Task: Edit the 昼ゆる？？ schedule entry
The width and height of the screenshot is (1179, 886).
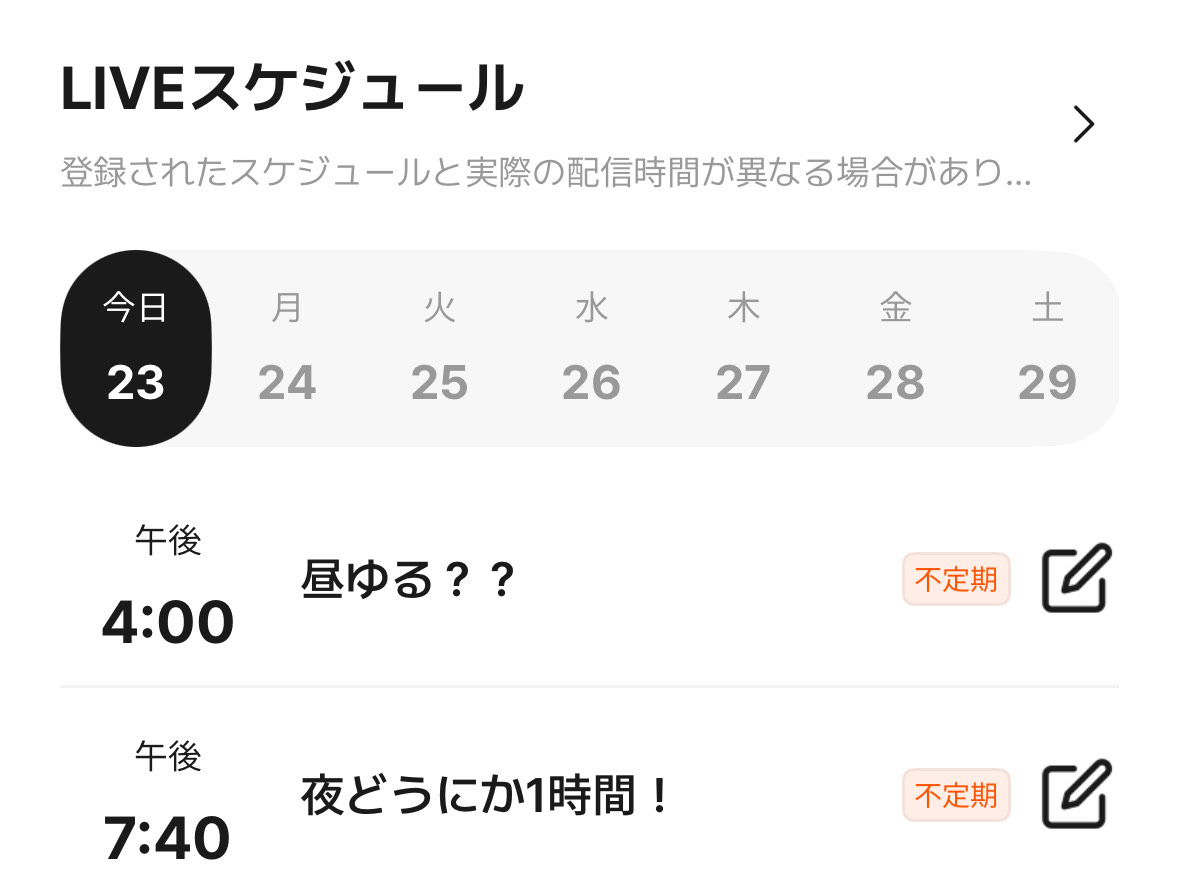Action: (1076, 578)
